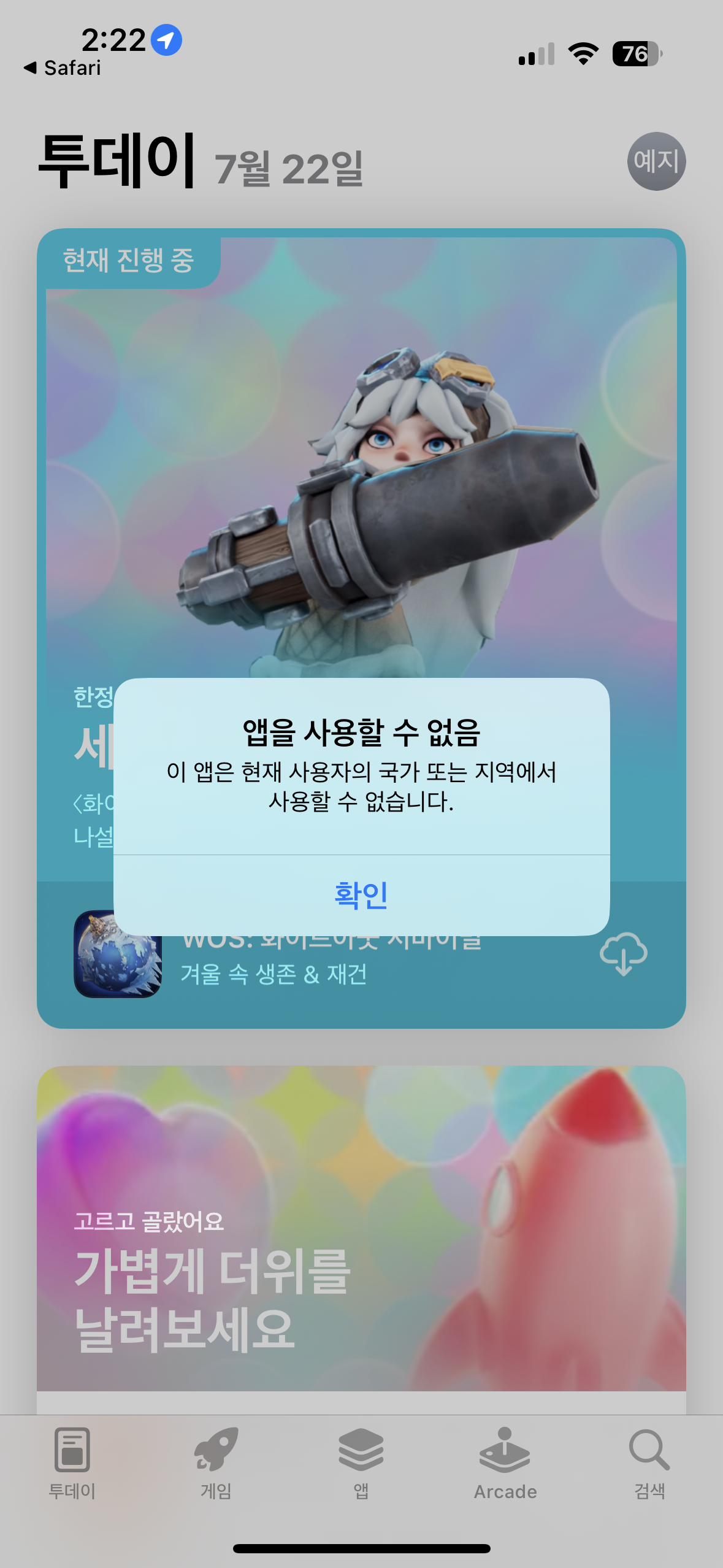Switch to the Arcade tab
Screen dimensions: 723x1568
point(505,1463)
